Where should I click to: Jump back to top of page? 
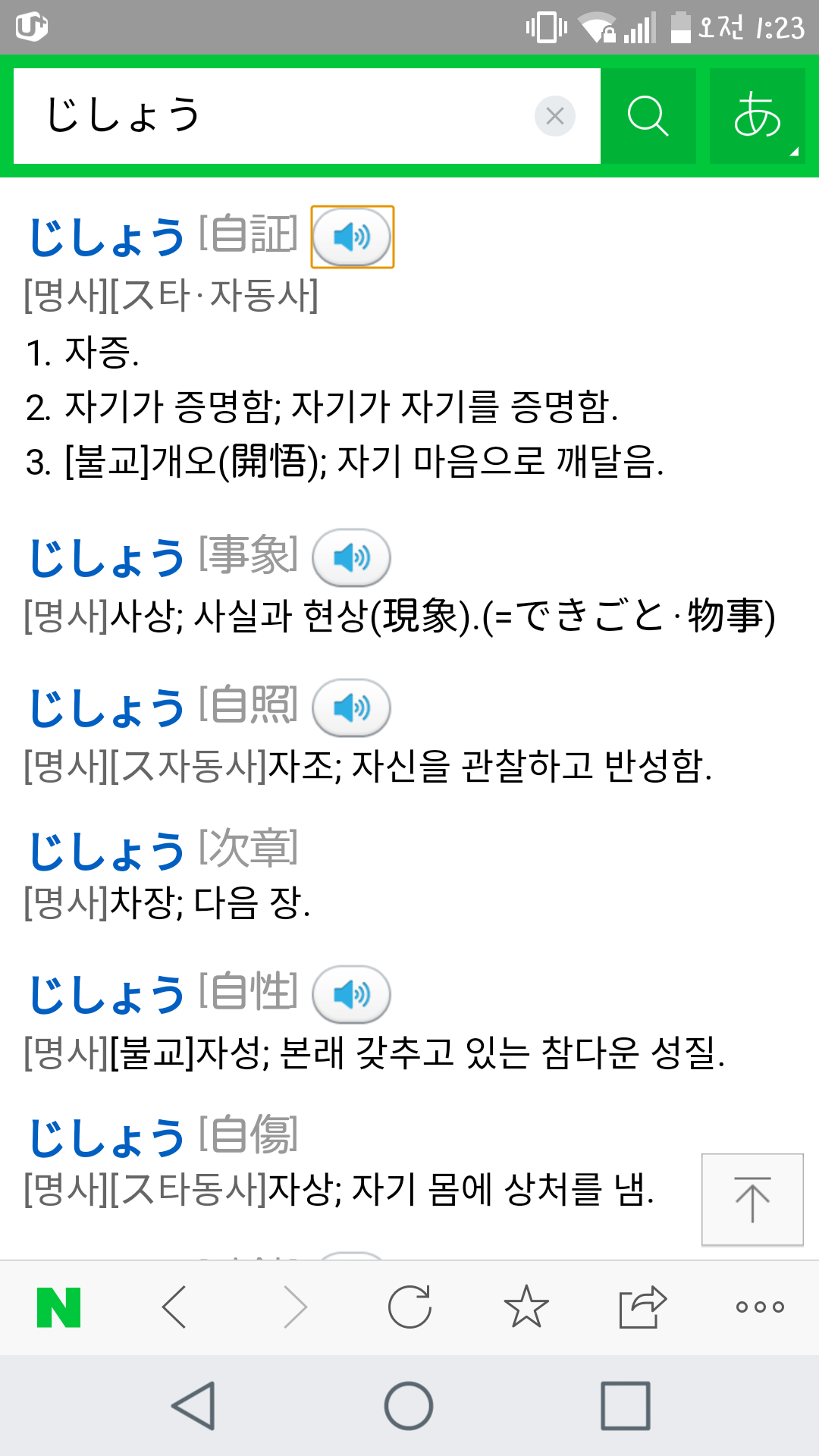[752, 1200]
